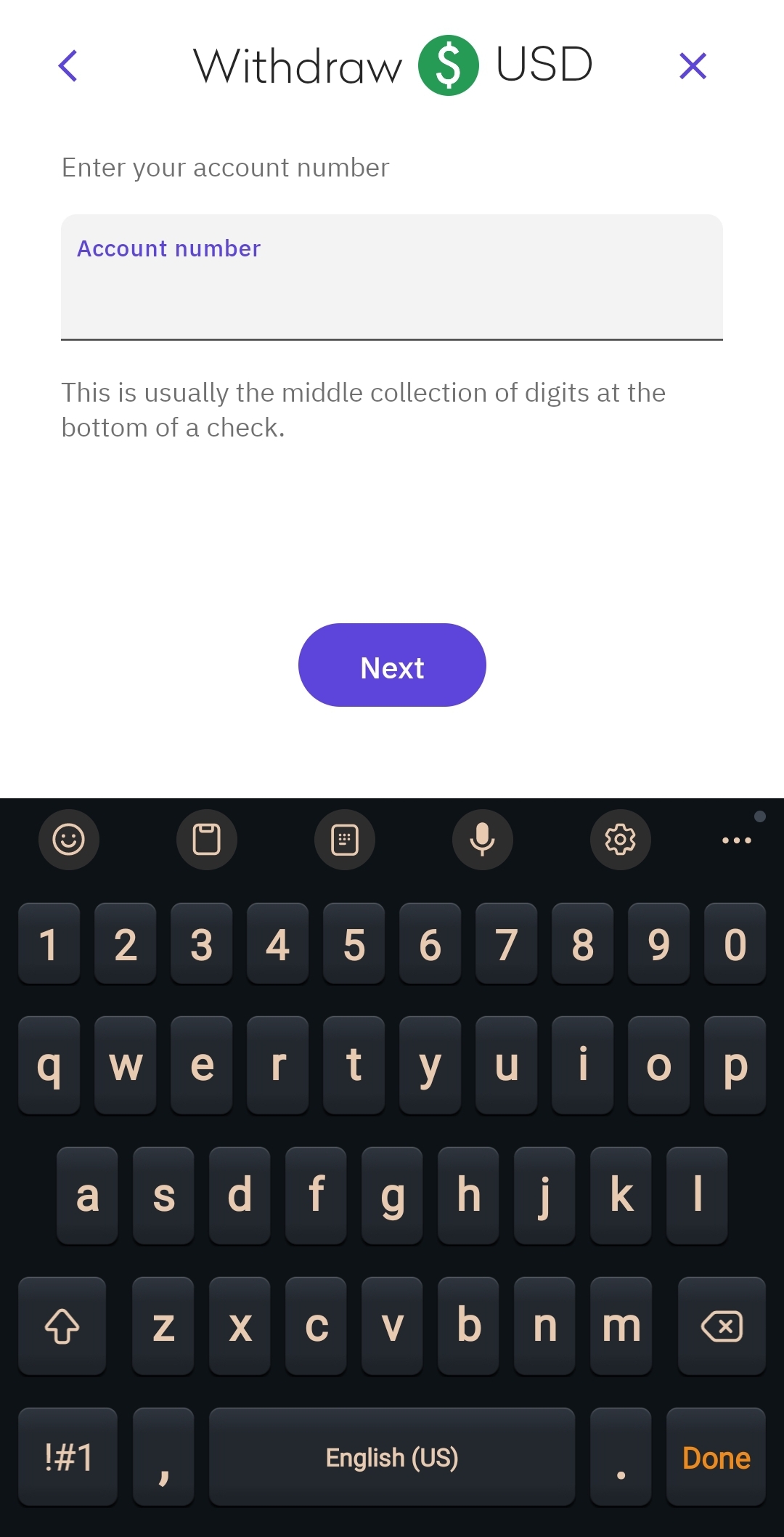Close the Withdraw USD screen
Image resolution: width=784 pixels, height=1537 pixels.
point(693,66)
